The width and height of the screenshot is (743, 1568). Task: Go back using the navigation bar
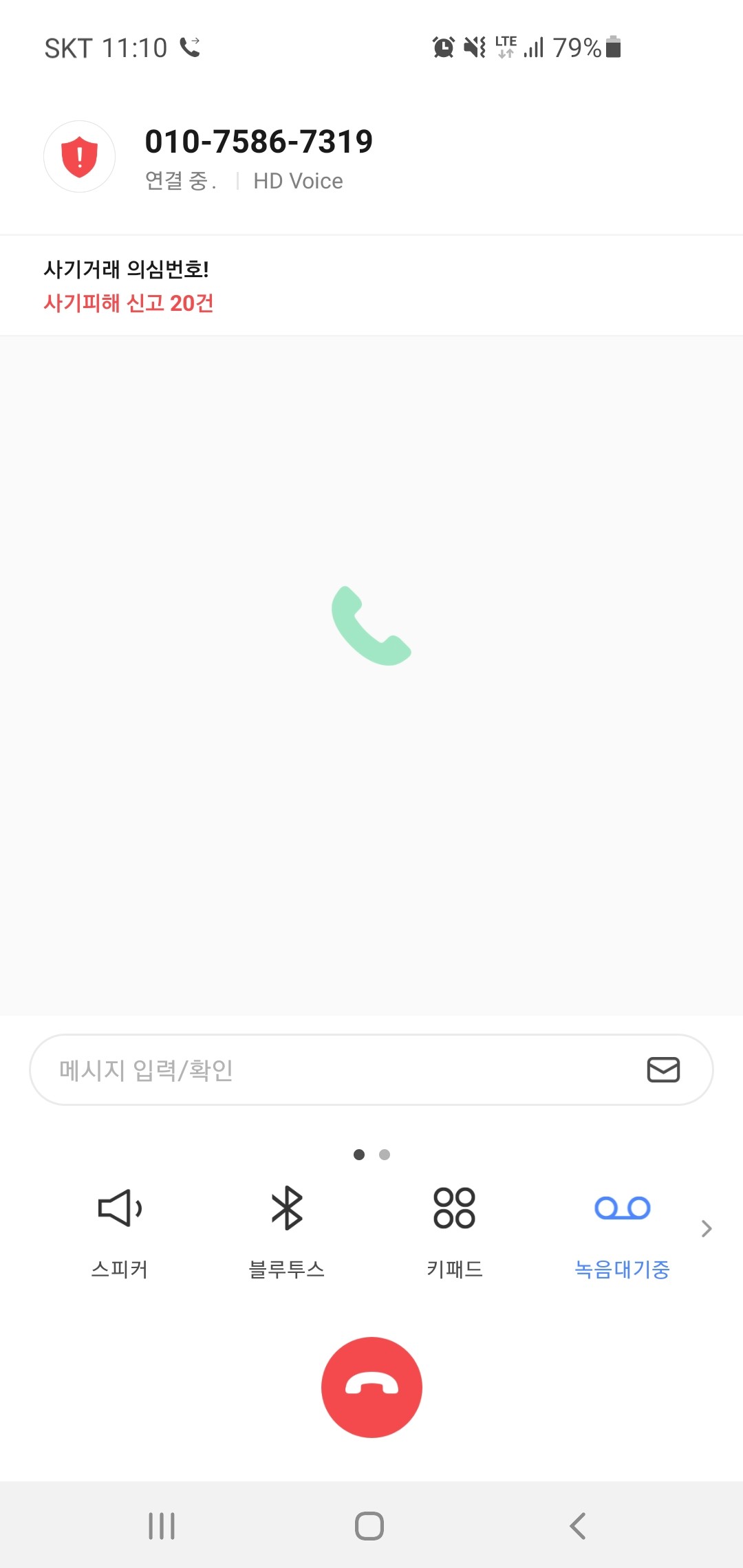pos(578,1526)
